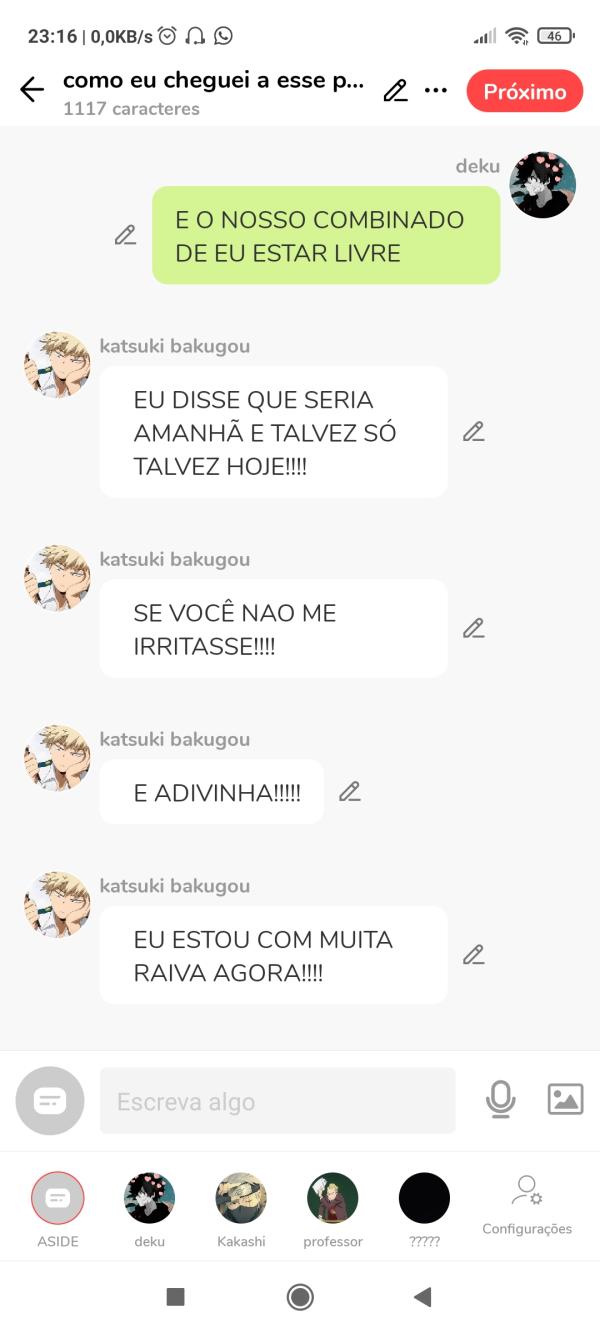The width and height of the screenshot is (600, 1333).
Task: Edit deku's message "E O NOSSO COMBINADO"
Action: pos(125,235)
